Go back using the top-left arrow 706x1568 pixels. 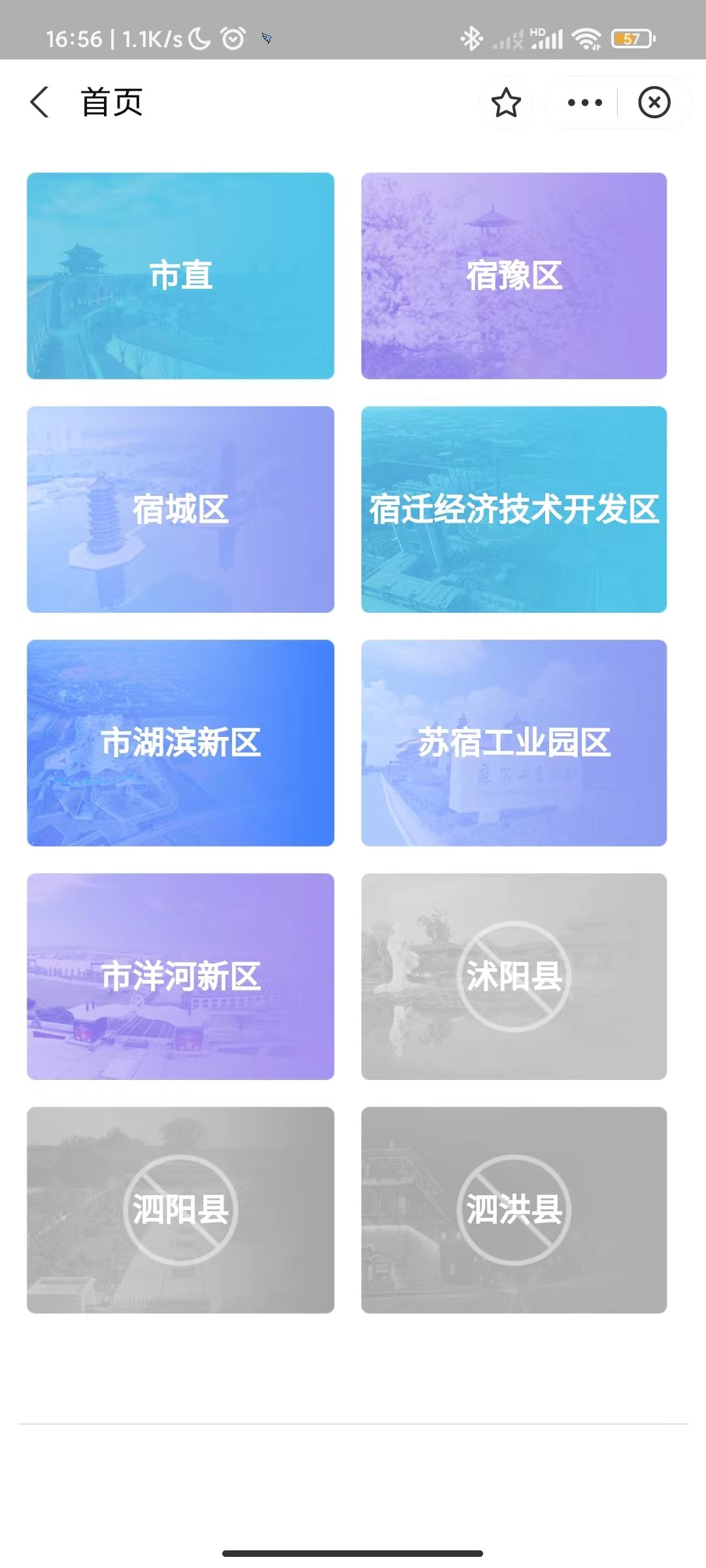[x=40, y=103]
